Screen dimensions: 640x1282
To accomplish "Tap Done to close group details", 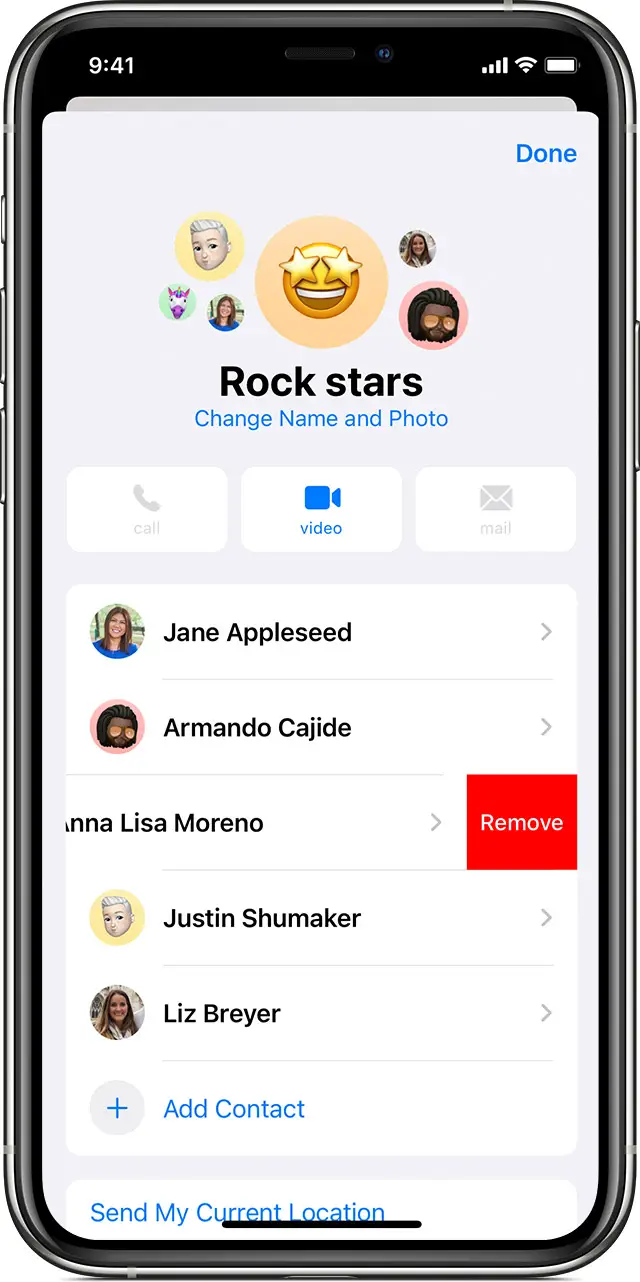I will pos(546,153).
